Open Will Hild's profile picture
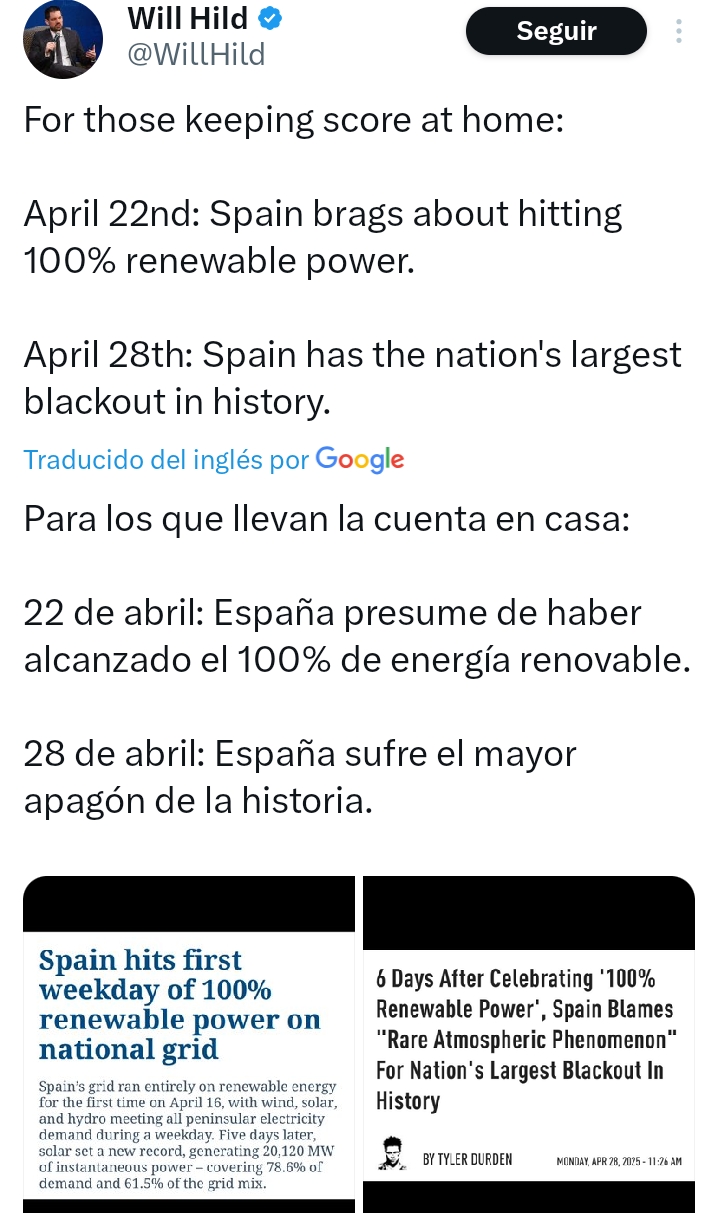The image size is (719, 1213). pos(63,39)
